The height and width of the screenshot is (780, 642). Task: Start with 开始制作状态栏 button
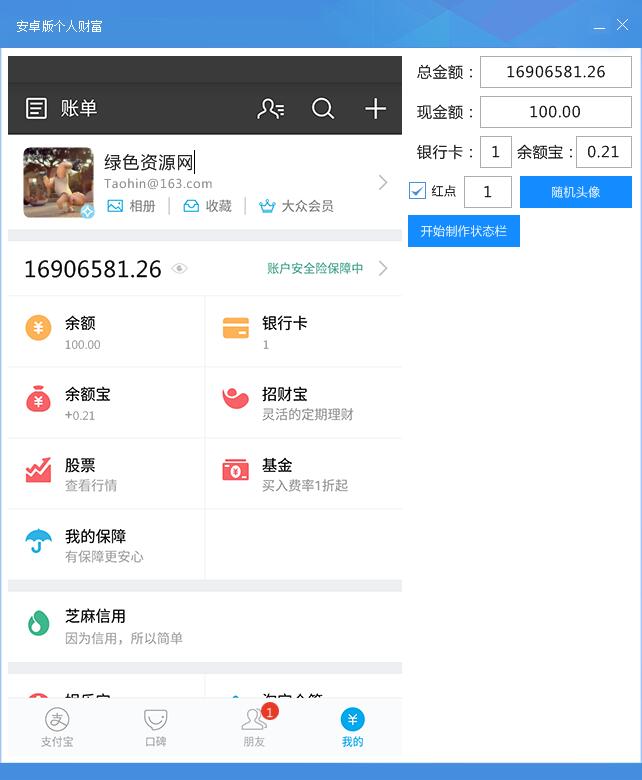tap(463, 231)
